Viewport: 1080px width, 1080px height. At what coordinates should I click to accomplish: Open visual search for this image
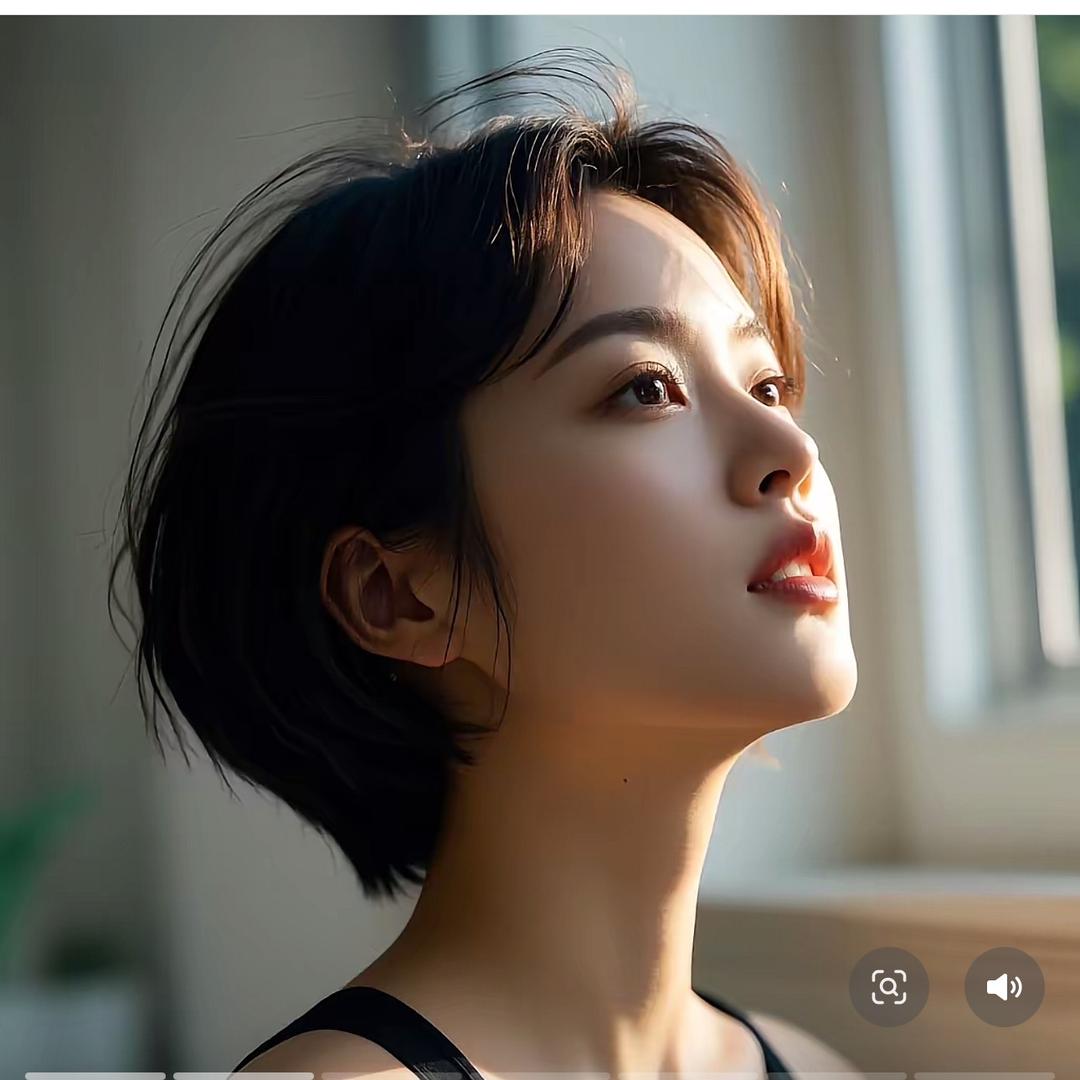point(888,987)
